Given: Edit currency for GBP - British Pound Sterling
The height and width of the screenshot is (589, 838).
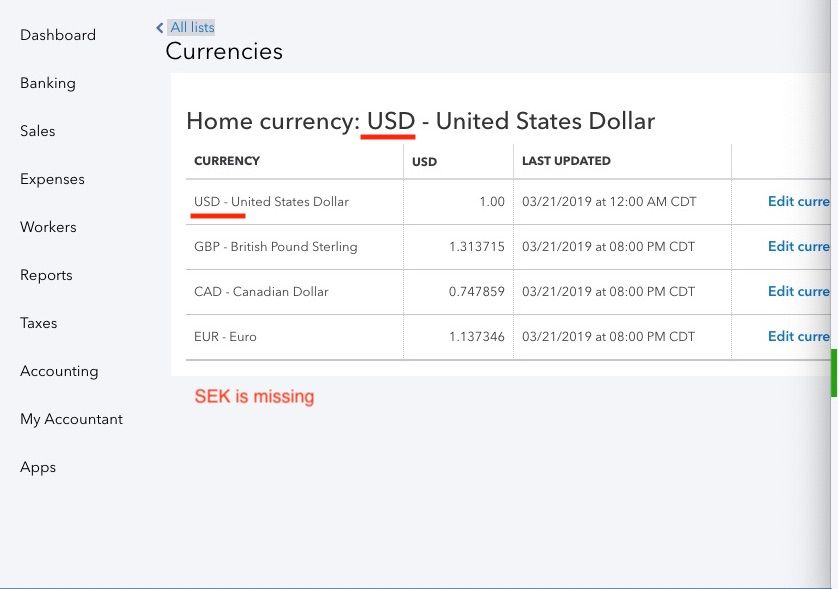Looking at the screenshot, I should pyautogui.click(x=798, y=246).
